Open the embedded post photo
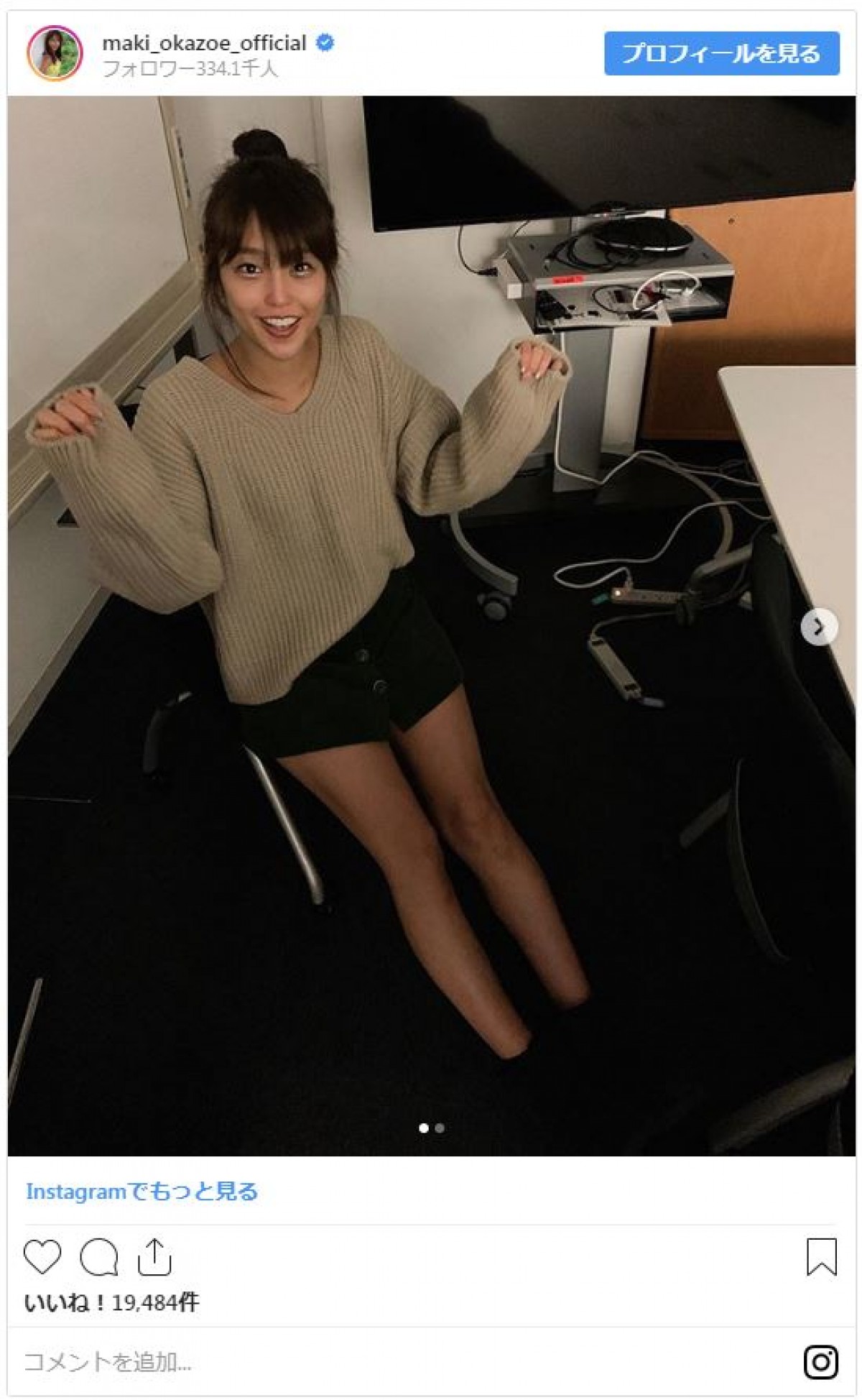Image resolution: width=862 pixels, height=1400 pixels. click(431, 625)
